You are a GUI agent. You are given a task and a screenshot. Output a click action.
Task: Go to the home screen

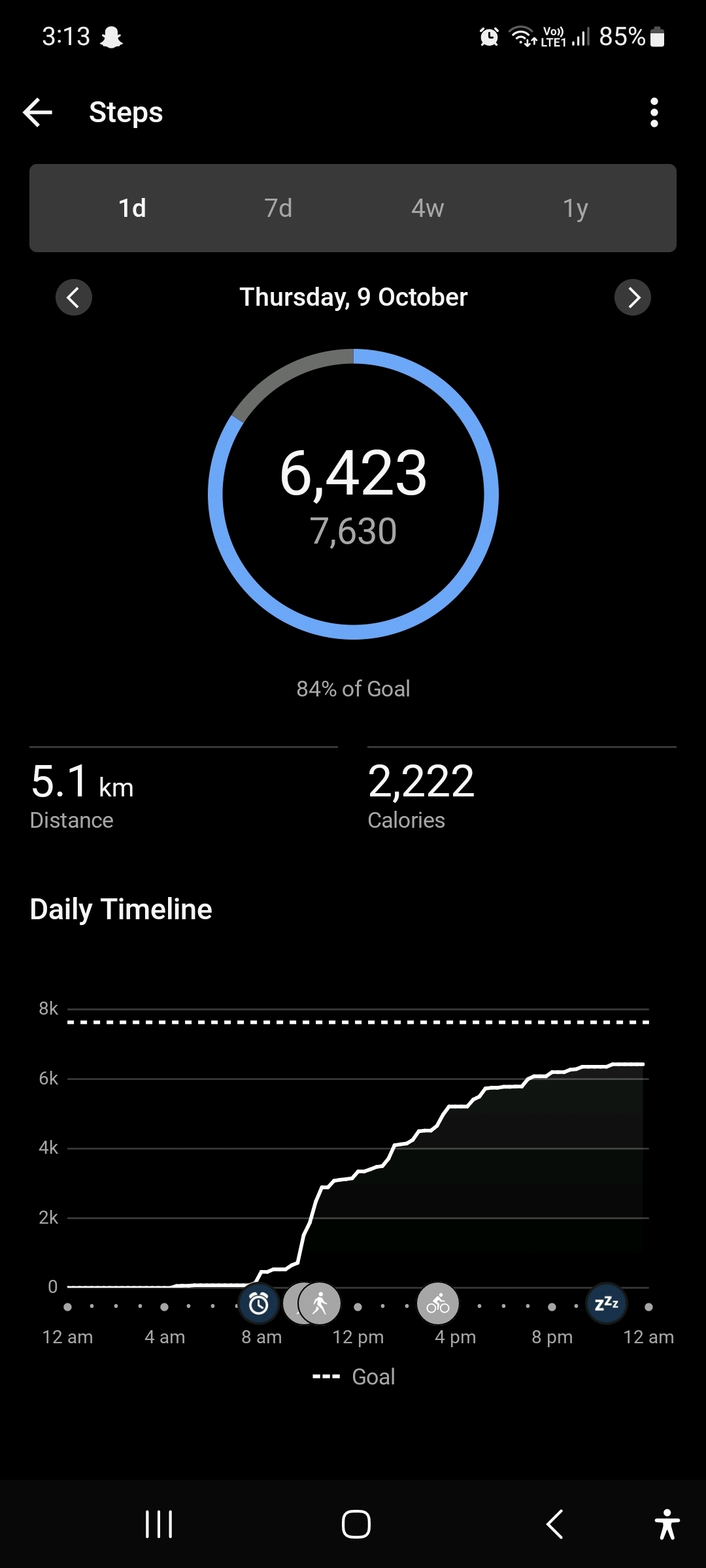click(356, 1524)
